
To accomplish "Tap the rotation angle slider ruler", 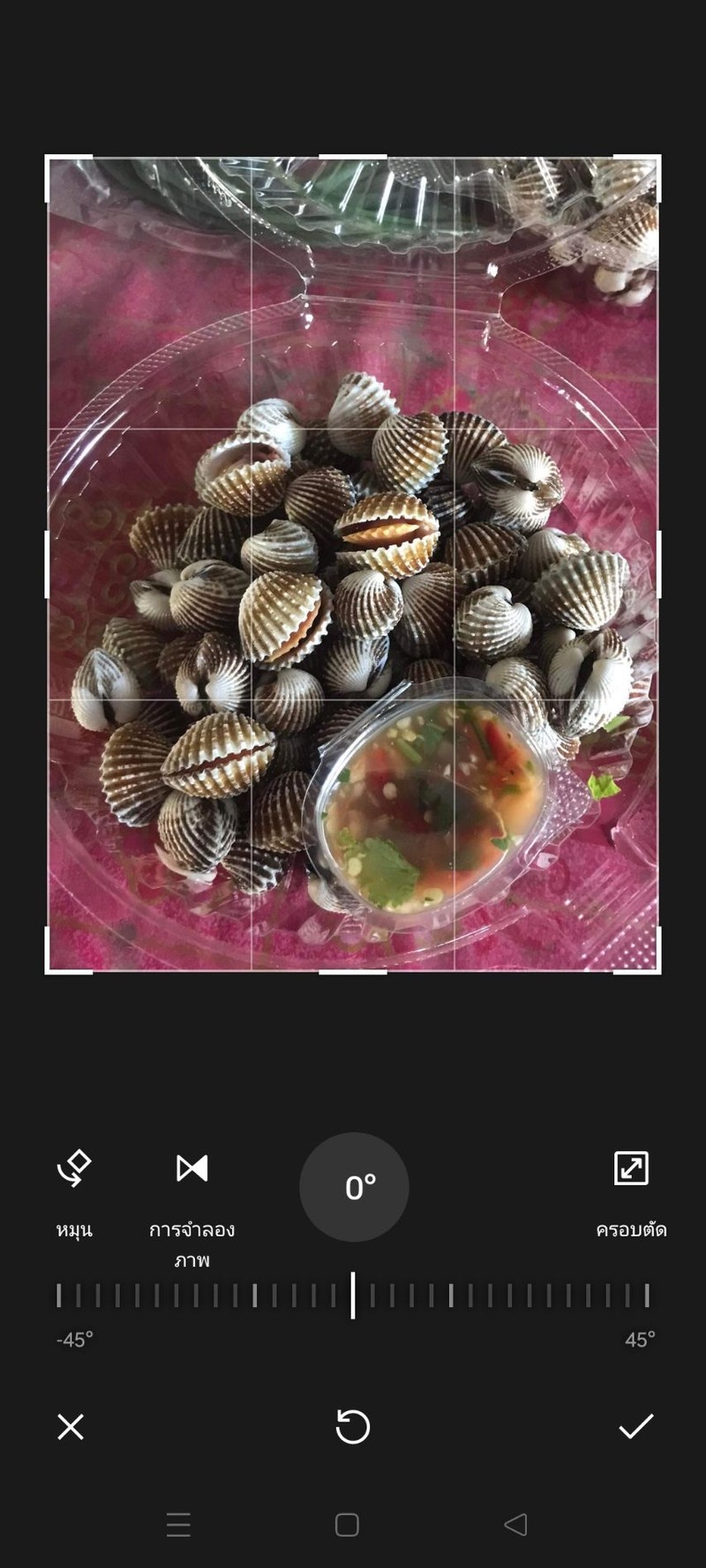I will click(353, 1295).
